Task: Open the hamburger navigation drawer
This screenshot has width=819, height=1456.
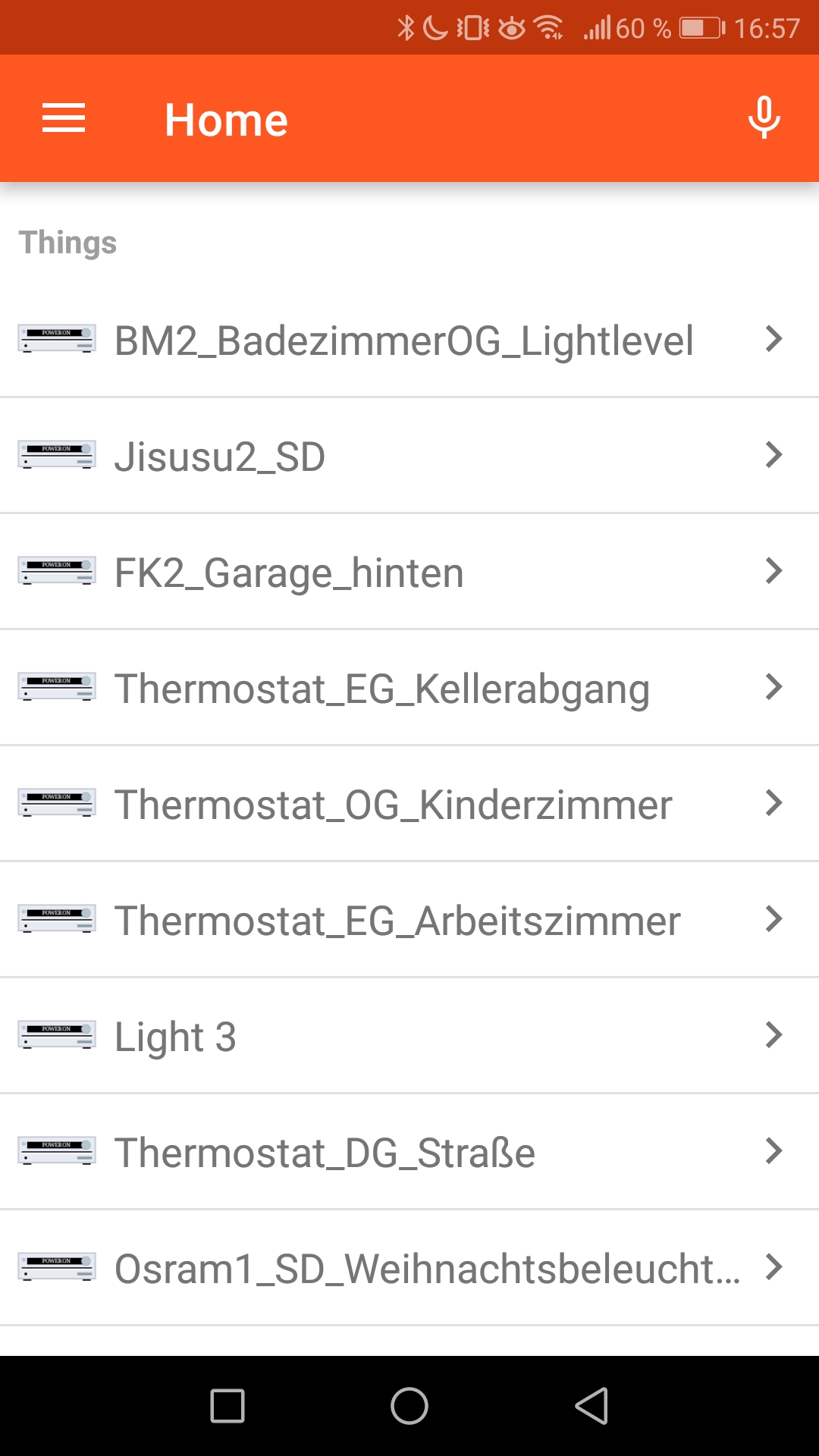Action: (x=64, y=118)
